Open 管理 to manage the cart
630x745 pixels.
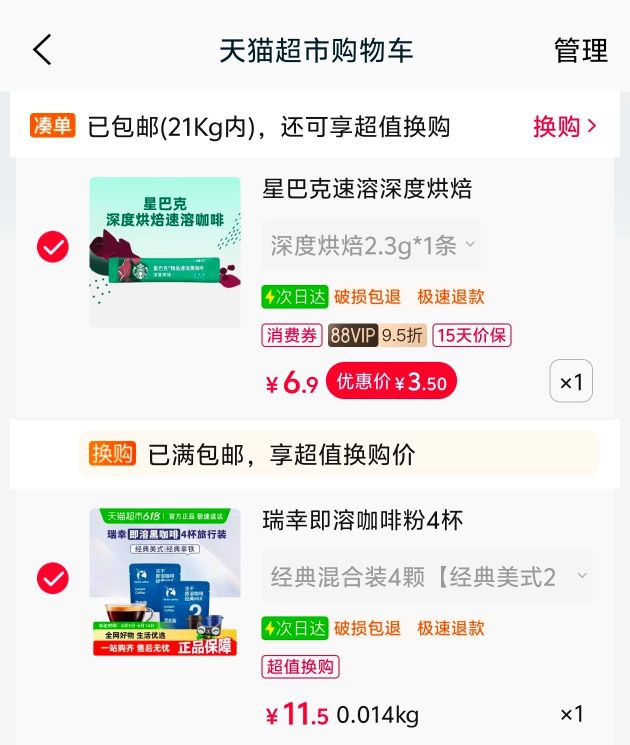pos(580,50)
